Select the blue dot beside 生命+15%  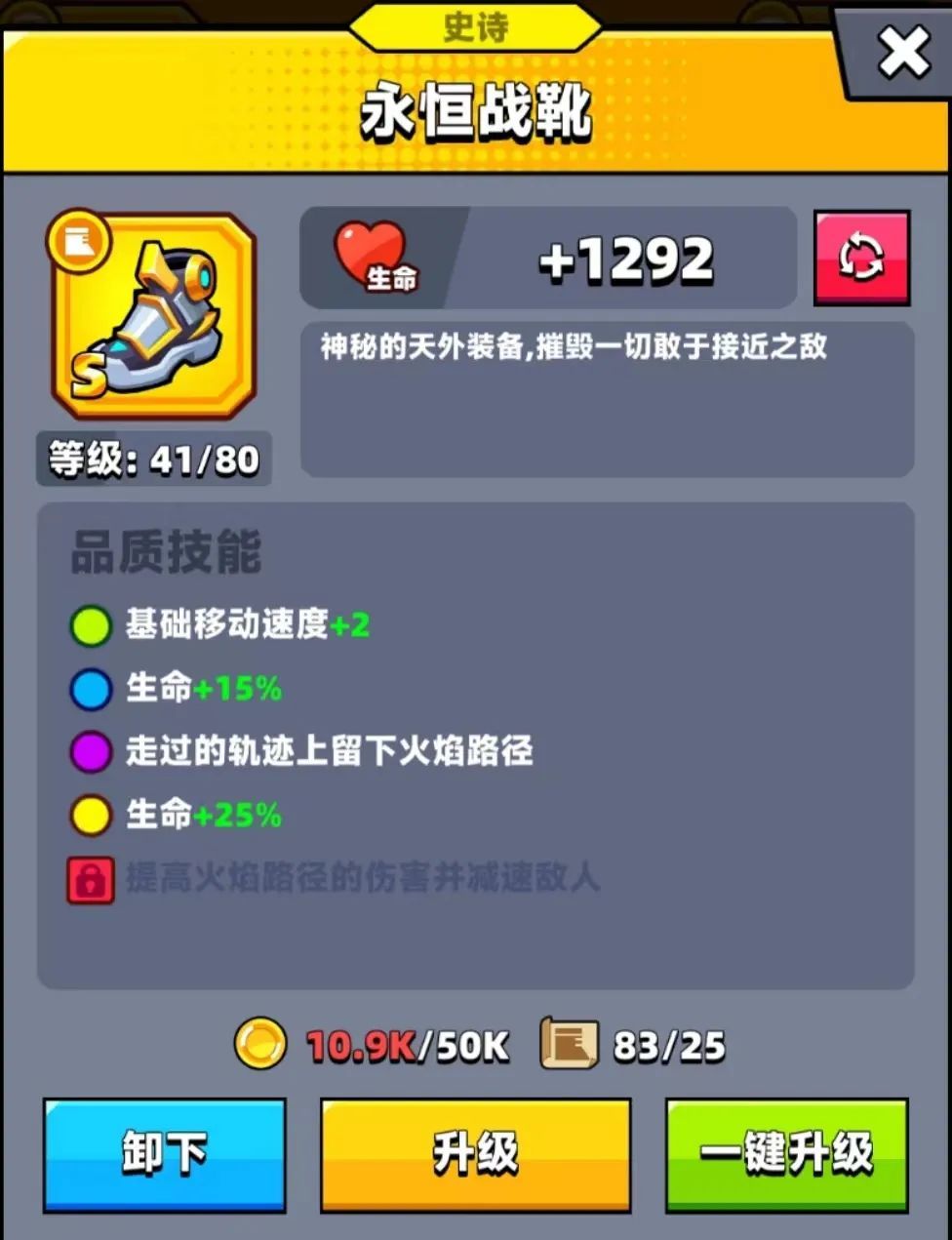coord(92,689)
